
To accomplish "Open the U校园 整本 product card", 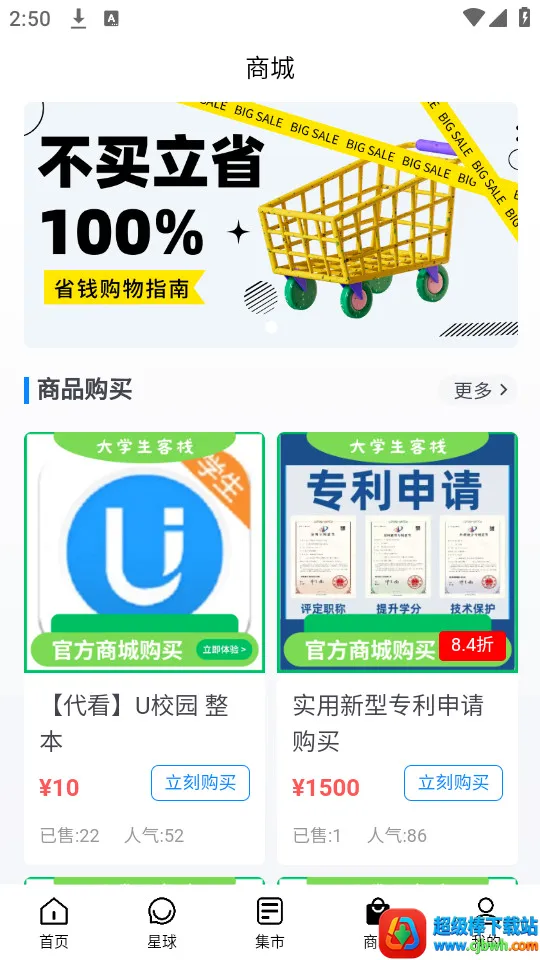I will pos(144,648).
